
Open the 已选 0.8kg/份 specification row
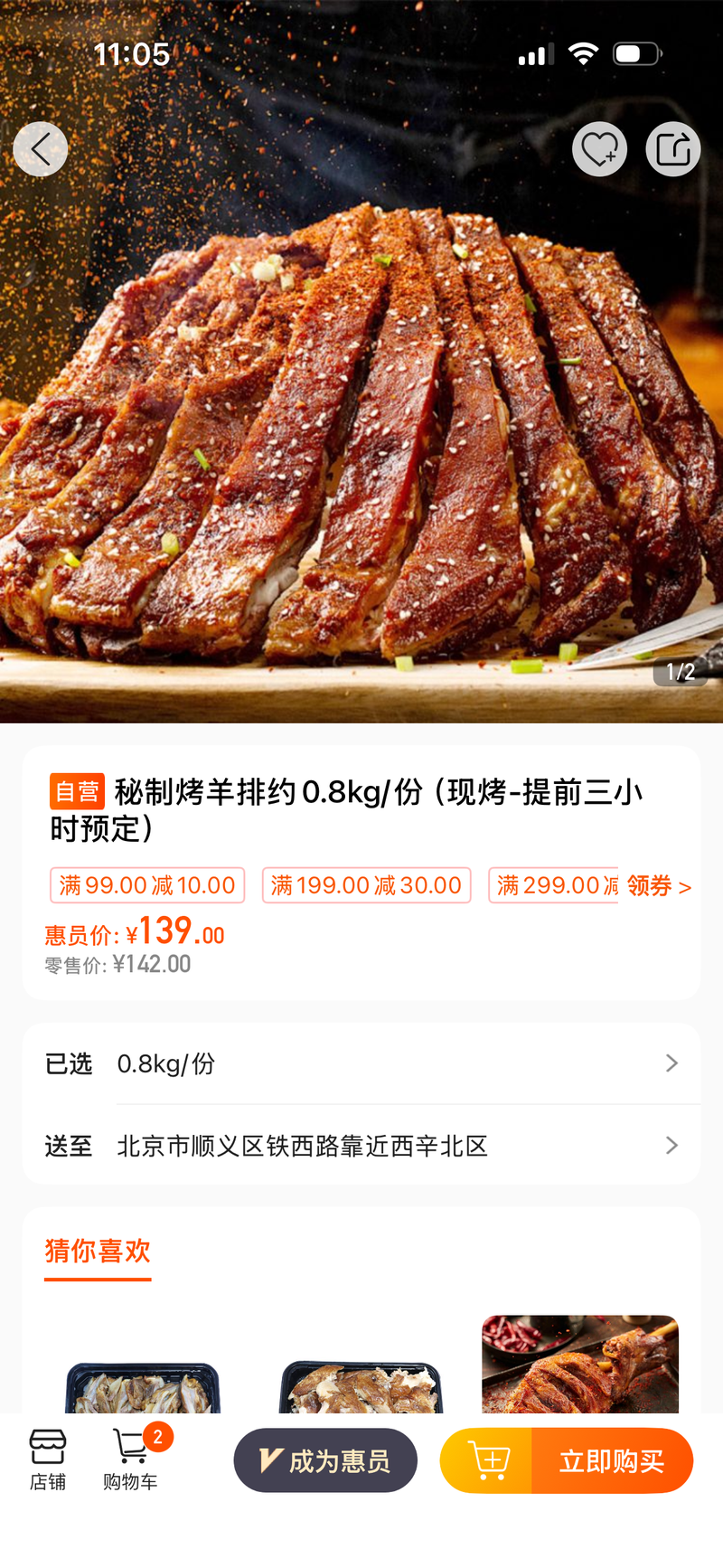[x=361, y=1063]
